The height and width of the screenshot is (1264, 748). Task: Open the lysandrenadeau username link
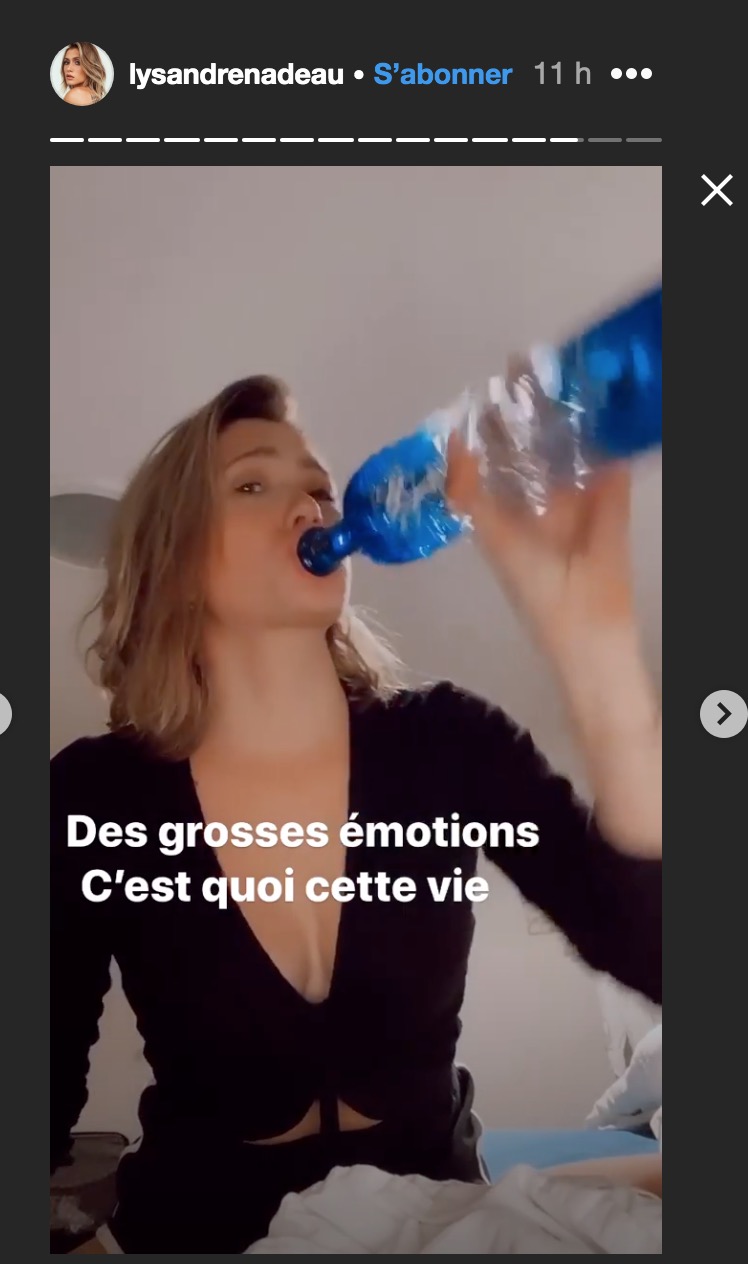236,74
